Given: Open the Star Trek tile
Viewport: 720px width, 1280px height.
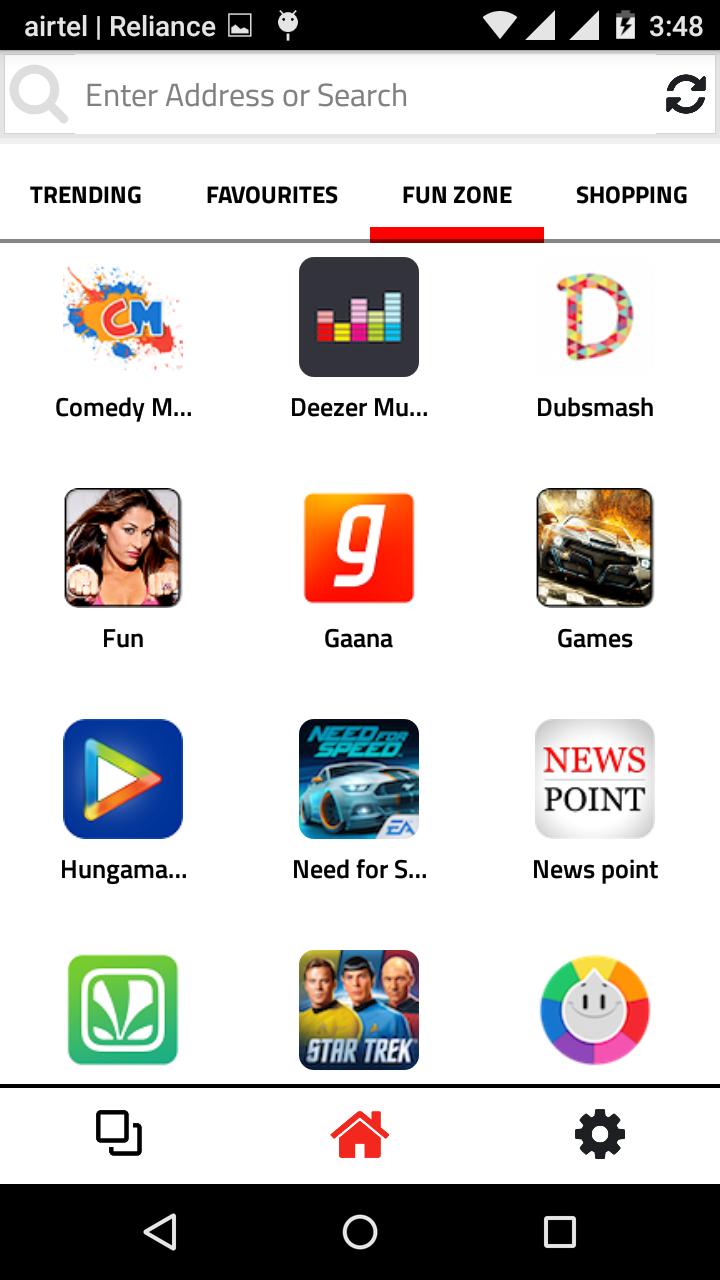Looking at the screenshot, I should [359, 1010].
